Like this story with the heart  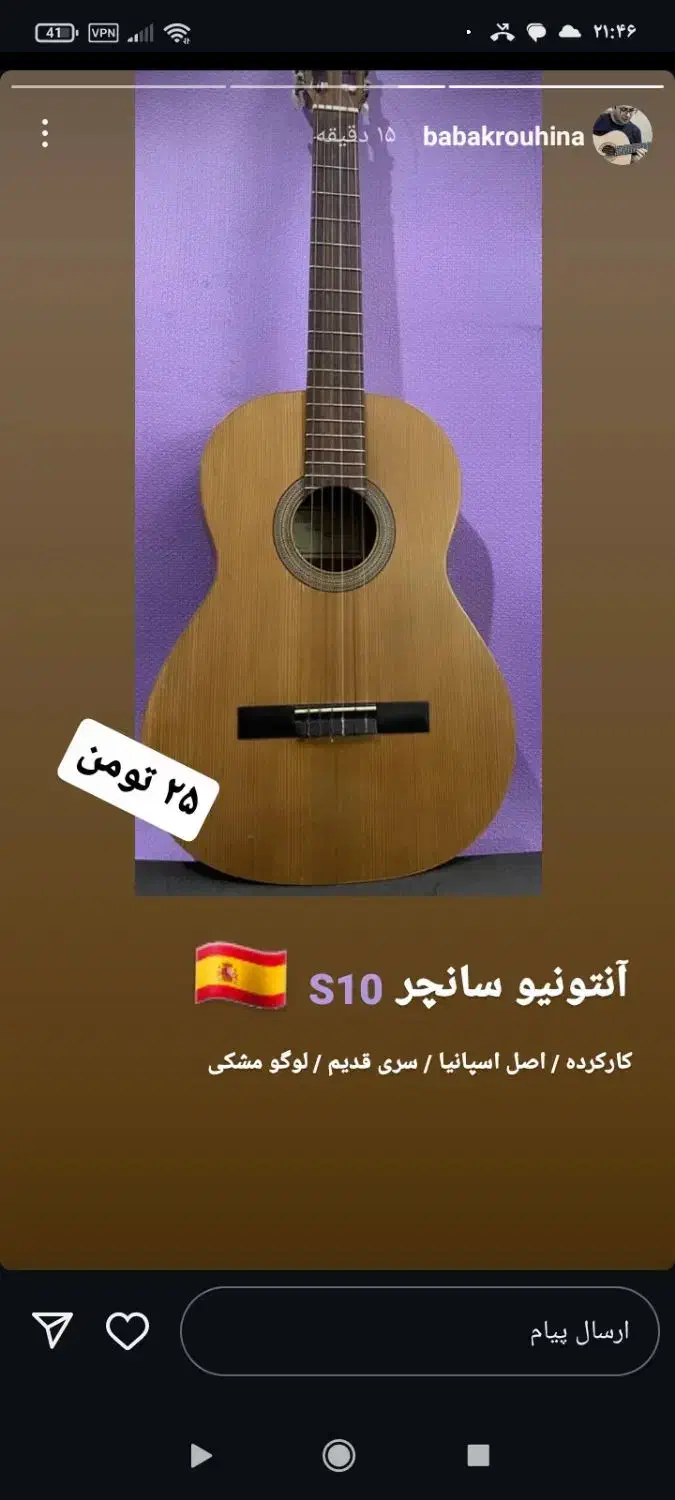[127, 1331]
